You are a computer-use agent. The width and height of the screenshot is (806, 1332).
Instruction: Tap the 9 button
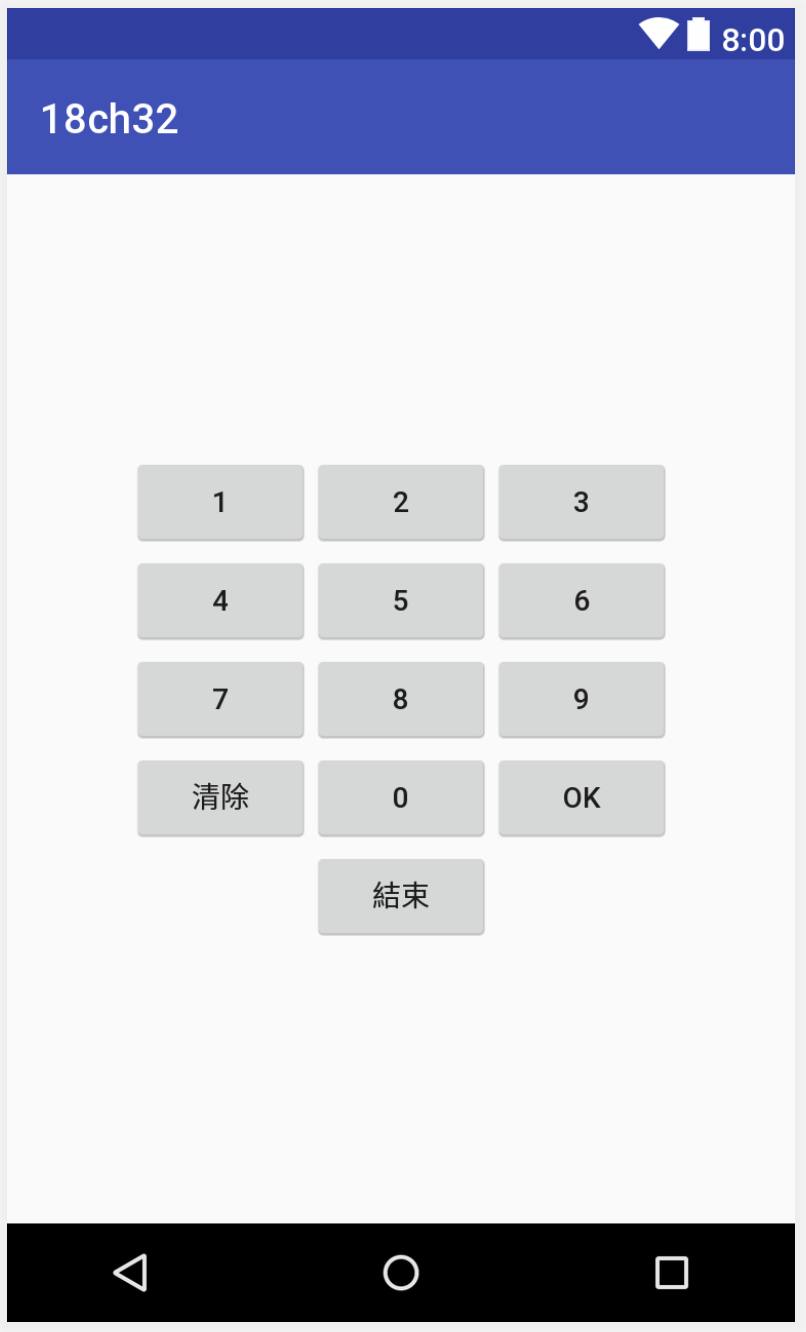pos(581,699)
